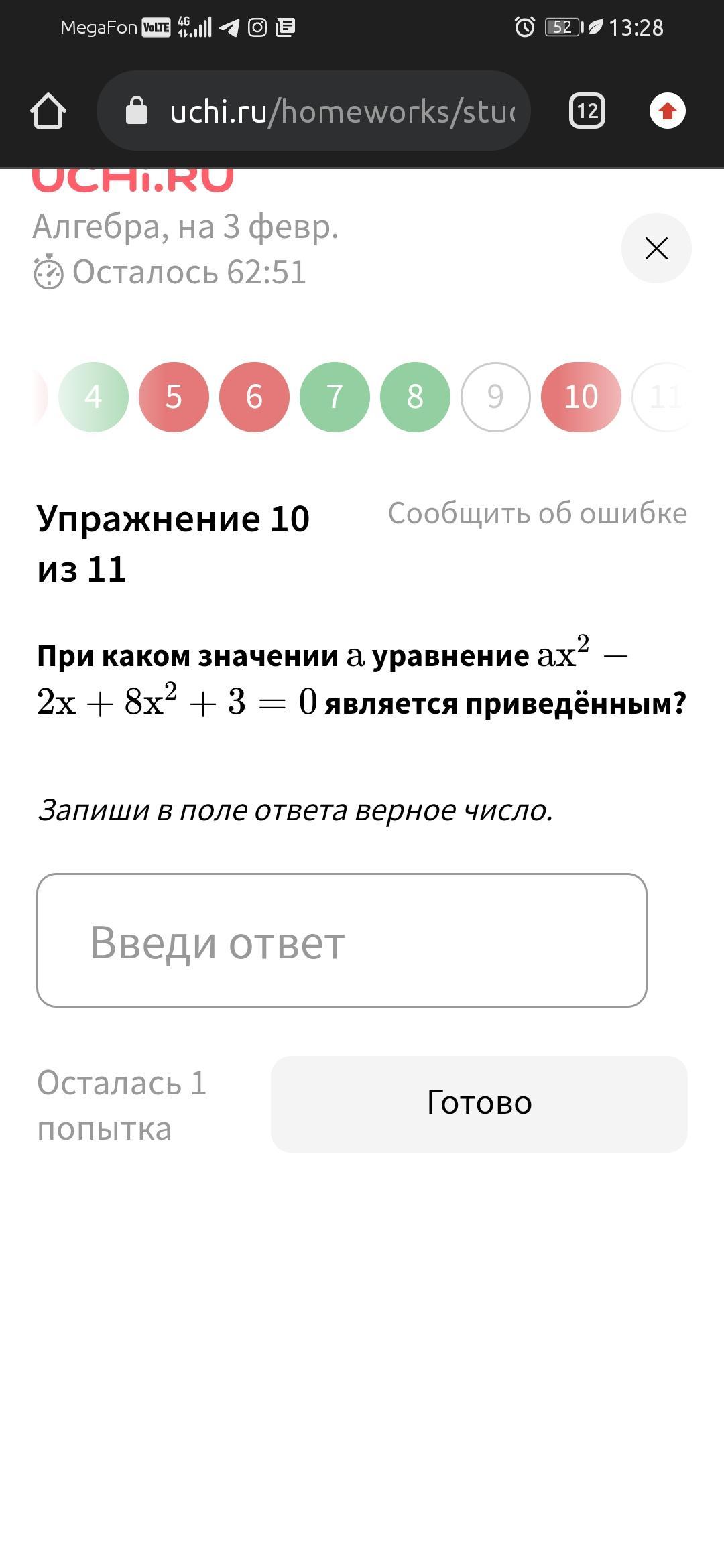This screenshot has height=1568, width=724.
Task: Focus the Введи ответ answer field
Action: [x=341, y=940]
